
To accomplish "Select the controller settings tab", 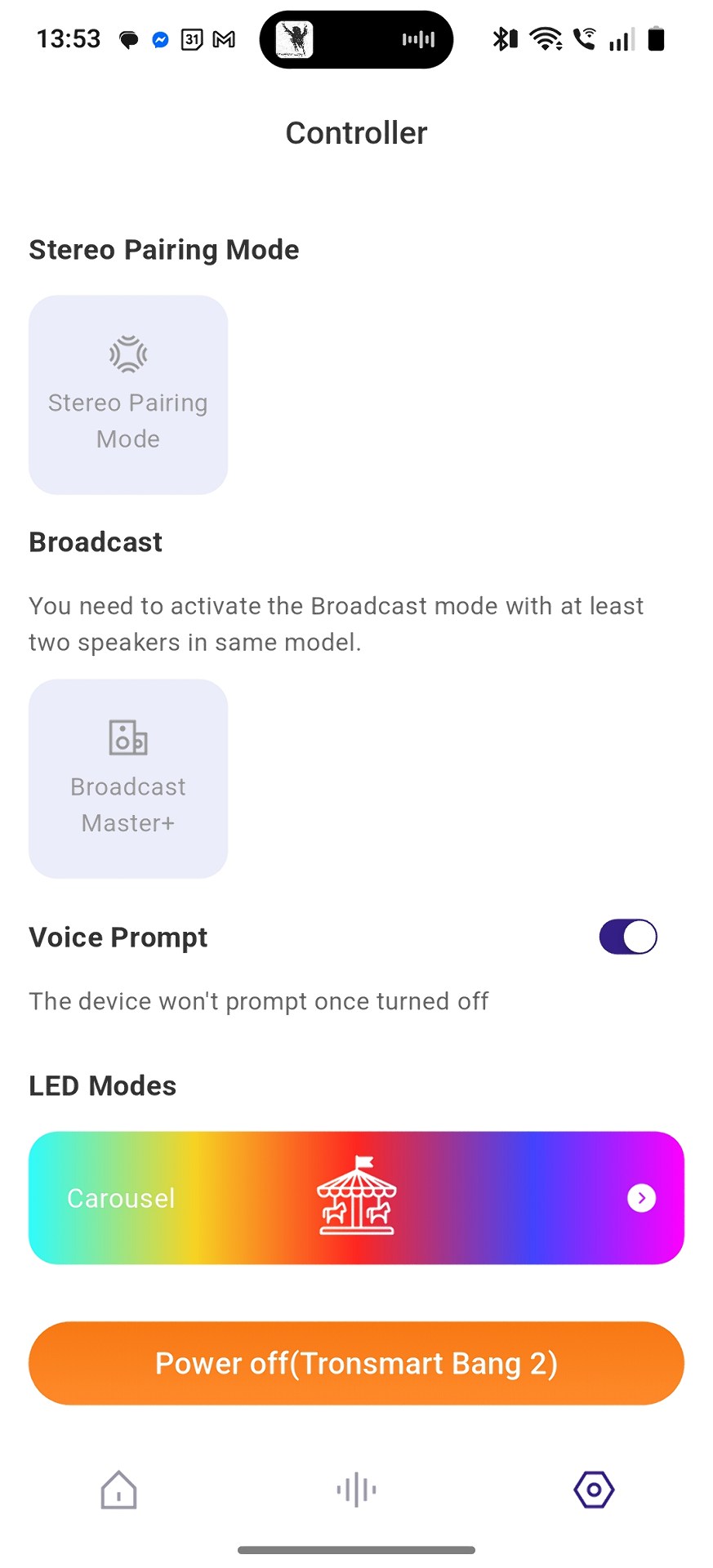I will [x=594, y=1490].
